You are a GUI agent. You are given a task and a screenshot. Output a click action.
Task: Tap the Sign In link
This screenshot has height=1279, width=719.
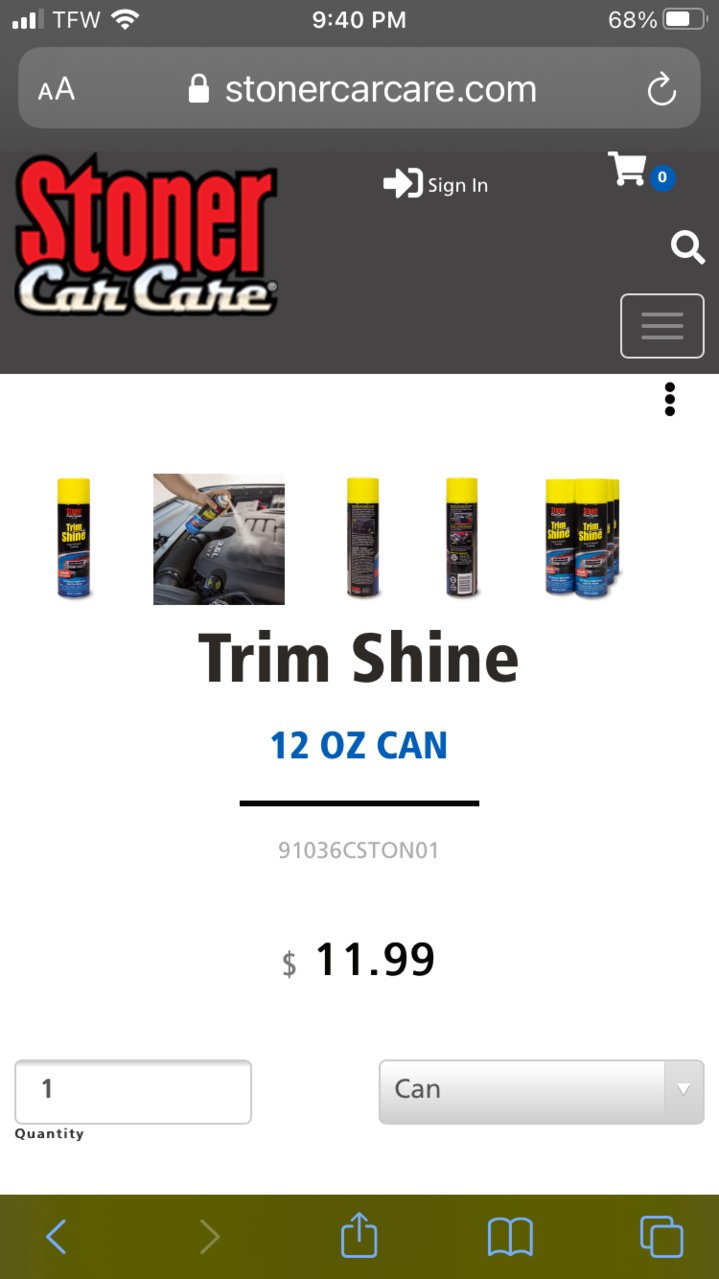point(435,184)
